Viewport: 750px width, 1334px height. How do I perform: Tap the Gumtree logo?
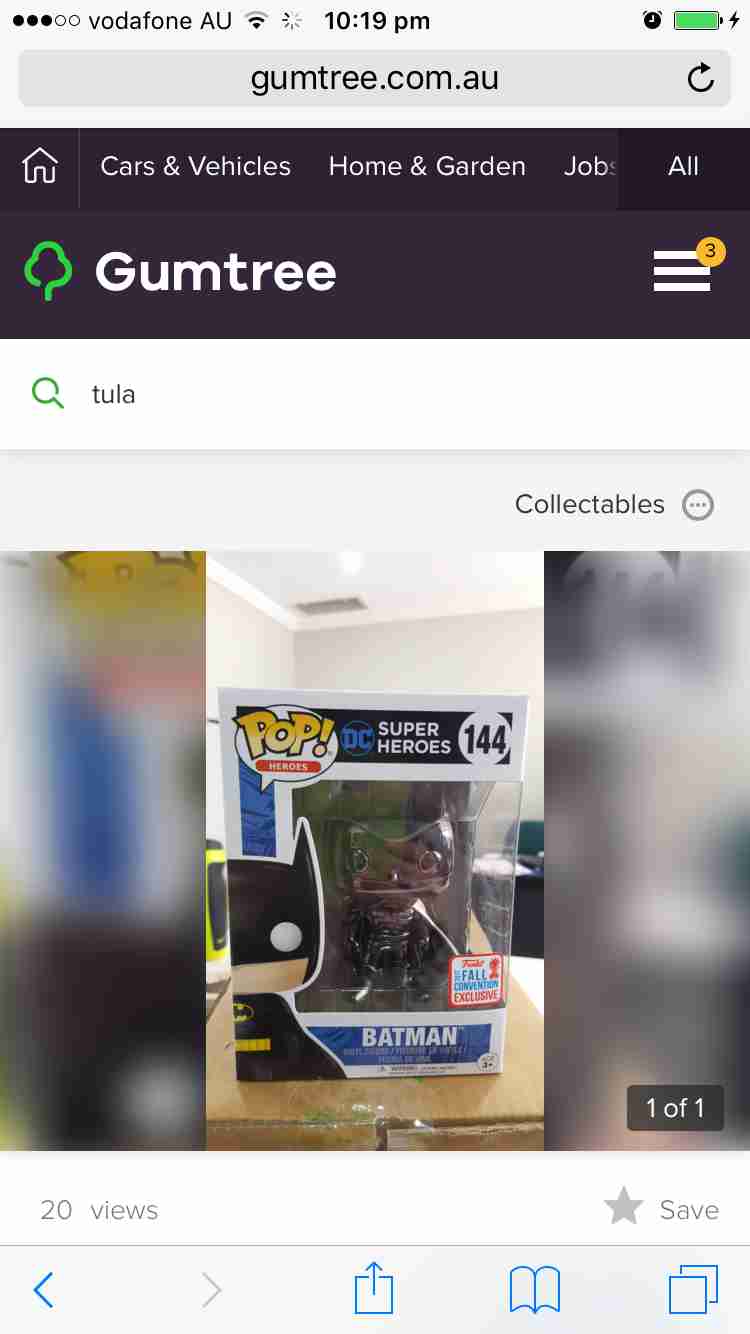click(180, 272)
